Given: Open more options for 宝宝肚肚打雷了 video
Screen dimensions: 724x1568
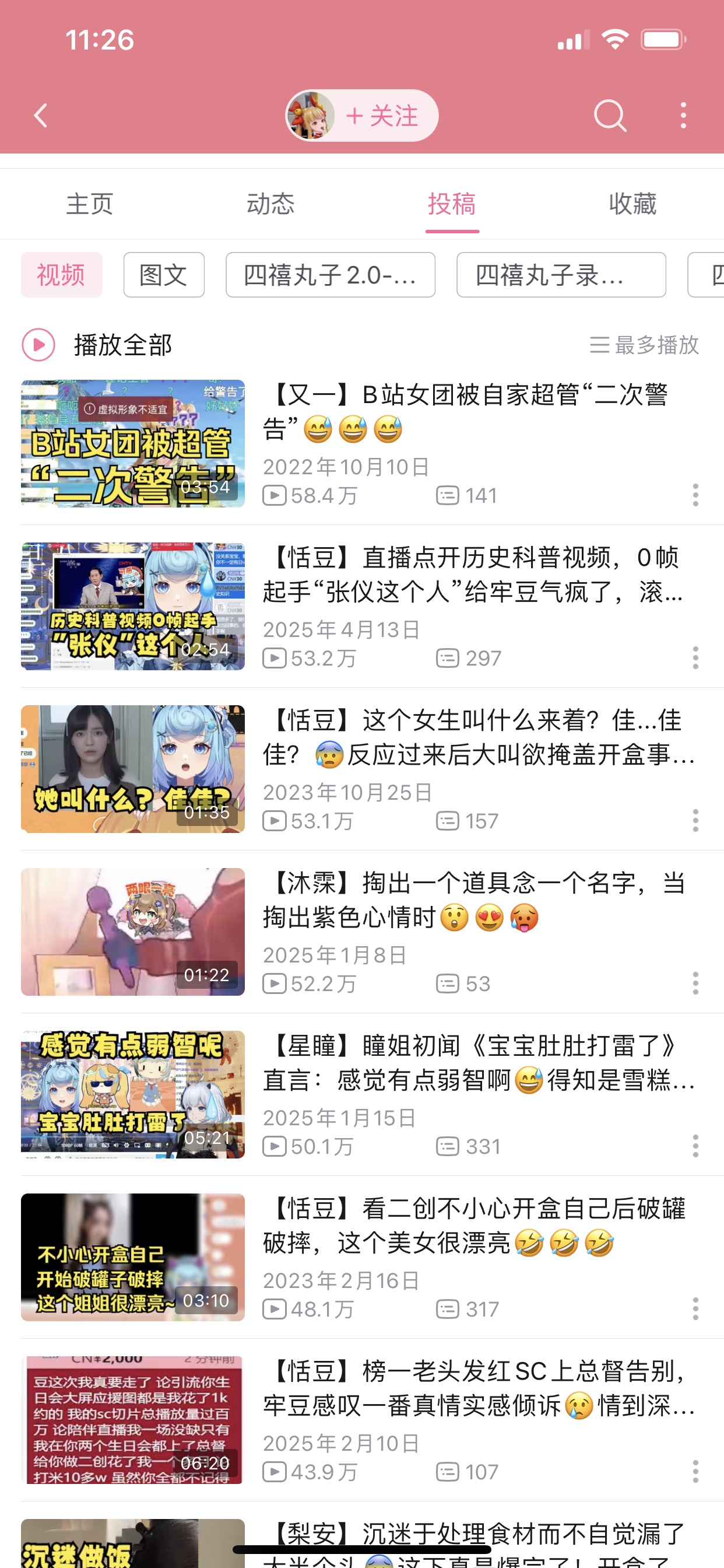Looking at the screenshot, I should point(695,1146).
